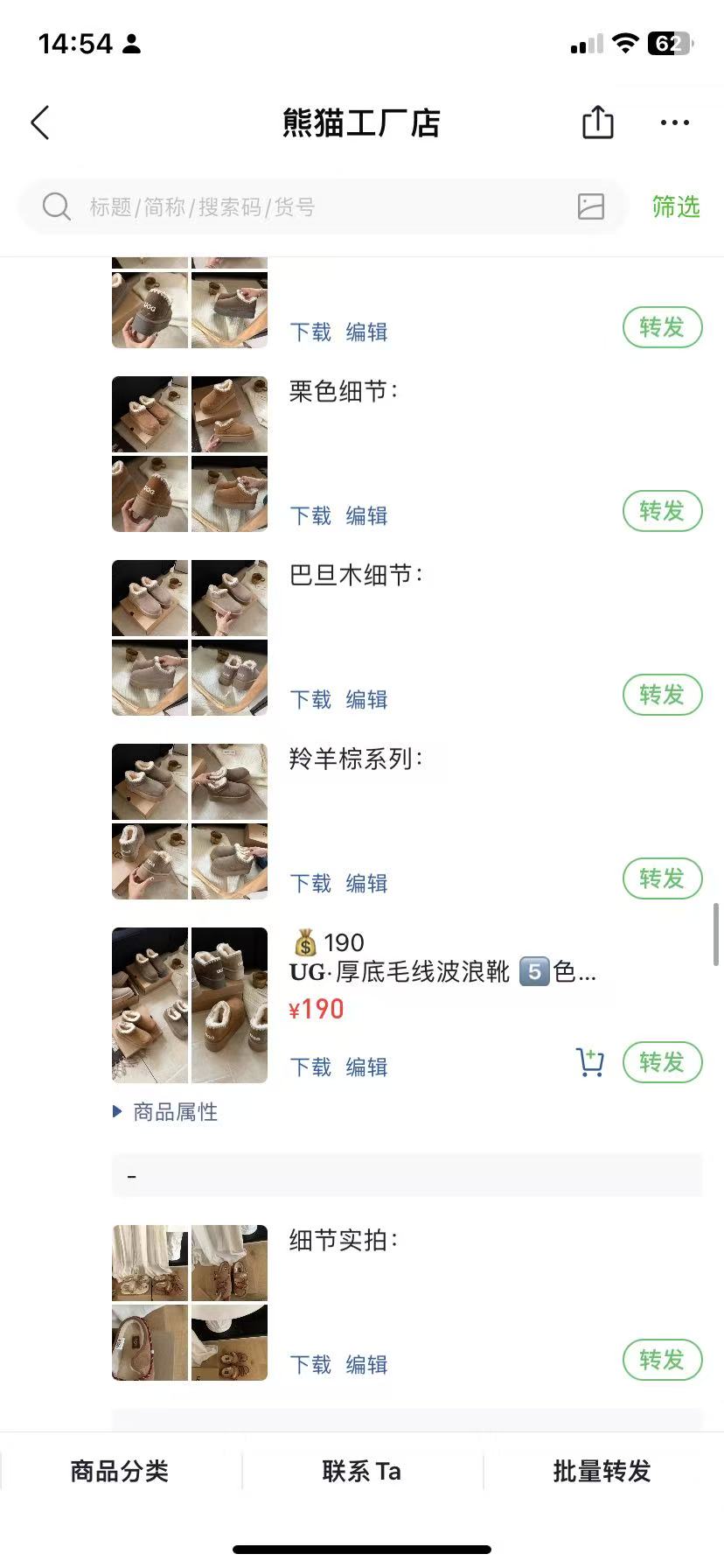Tap 转发 for the ¥190 厚底毛线波浪靴

[662, 1062]
